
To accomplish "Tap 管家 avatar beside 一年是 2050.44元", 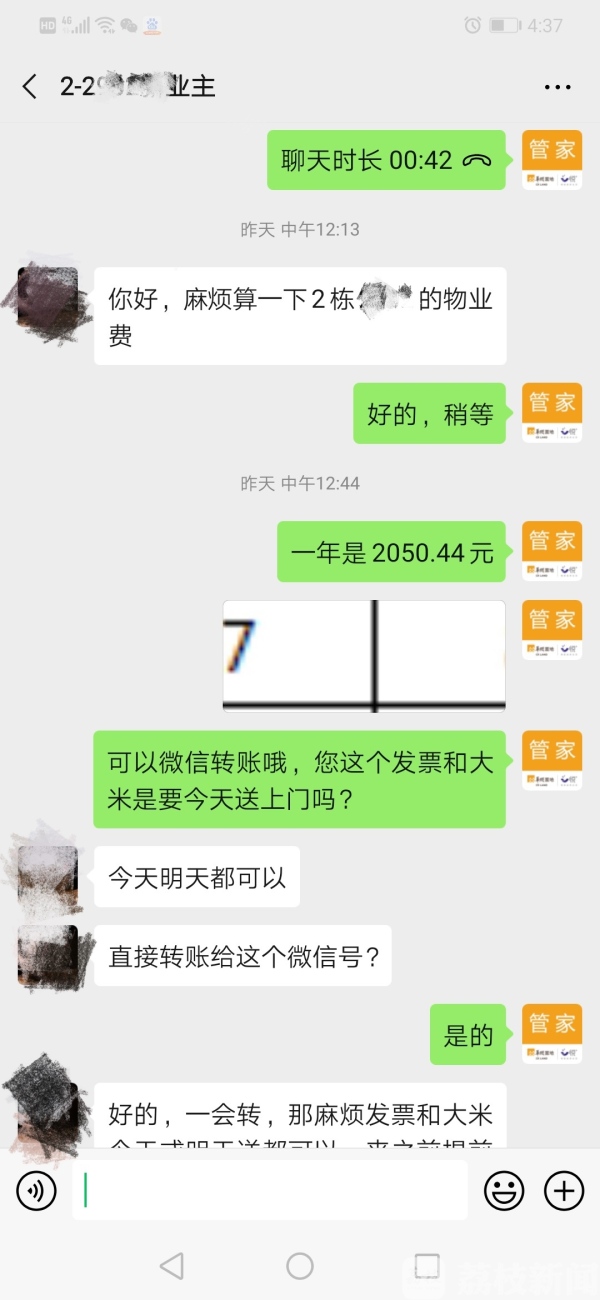I will pyautogui.click(x=552, y=553).
